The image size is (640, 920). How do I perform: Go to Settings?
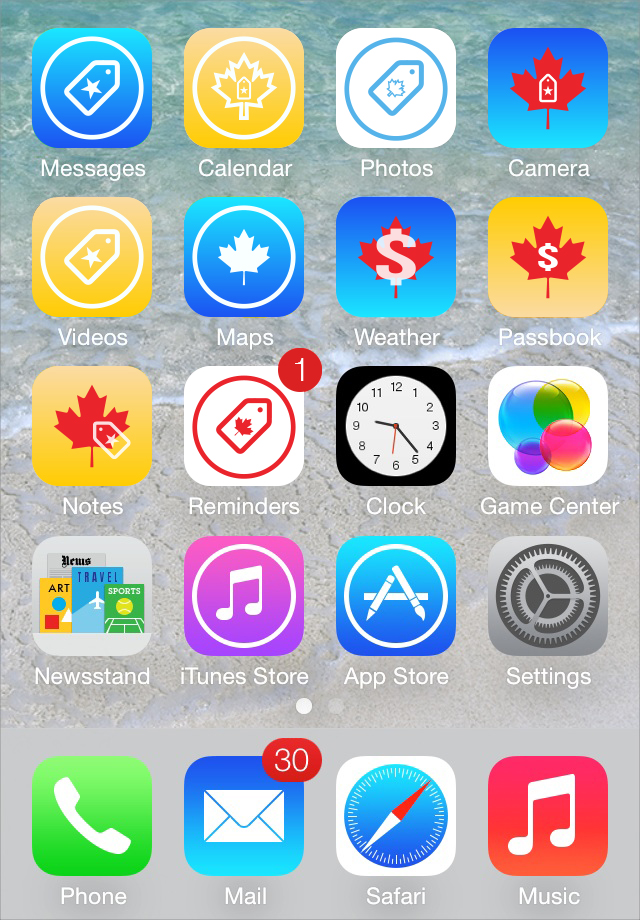(x=548, y=596)
